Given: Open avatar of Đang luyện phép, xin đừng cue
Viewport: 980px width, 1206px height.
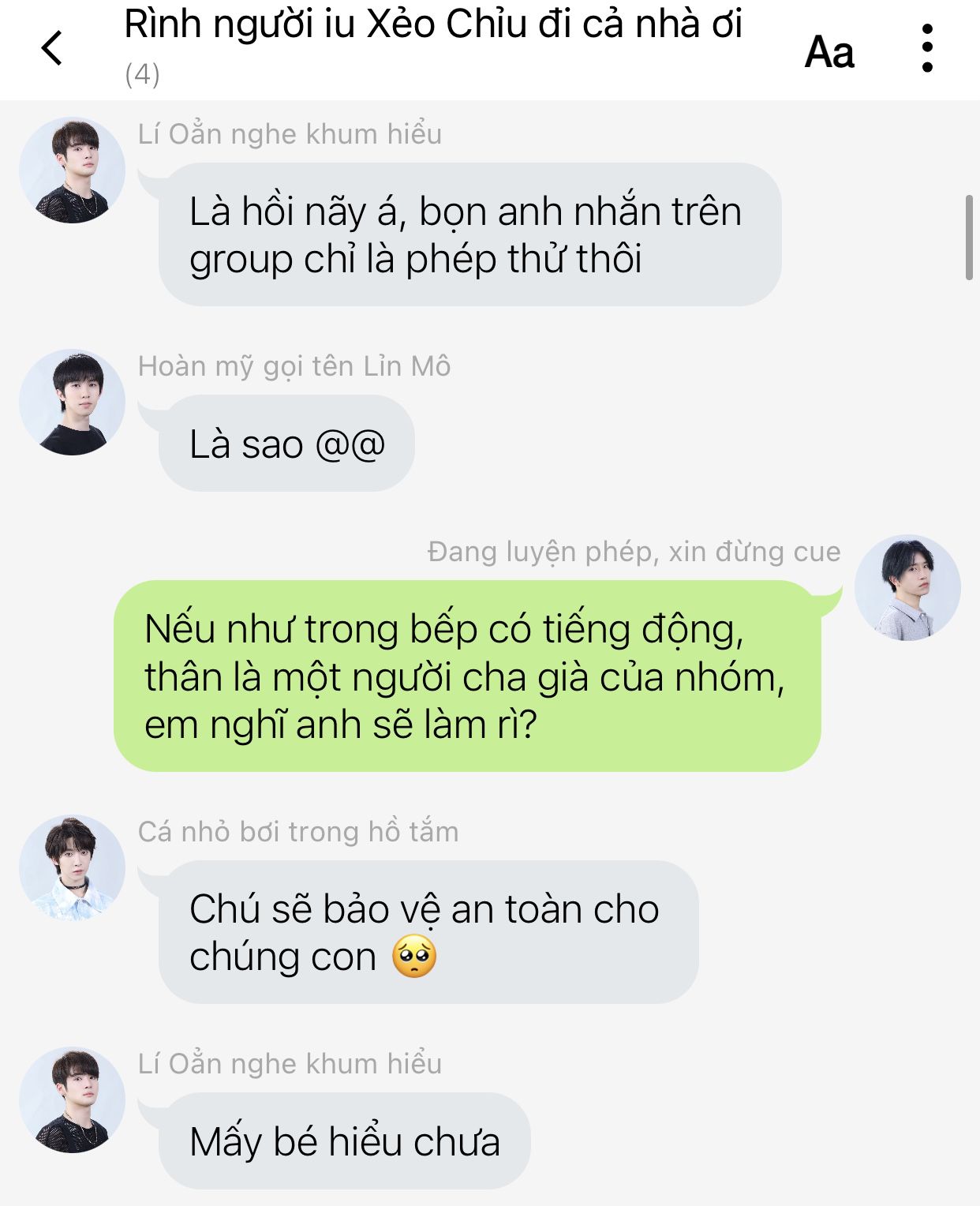Looking at the screenshot, I should pyautogui.click(x=907, y=588).
